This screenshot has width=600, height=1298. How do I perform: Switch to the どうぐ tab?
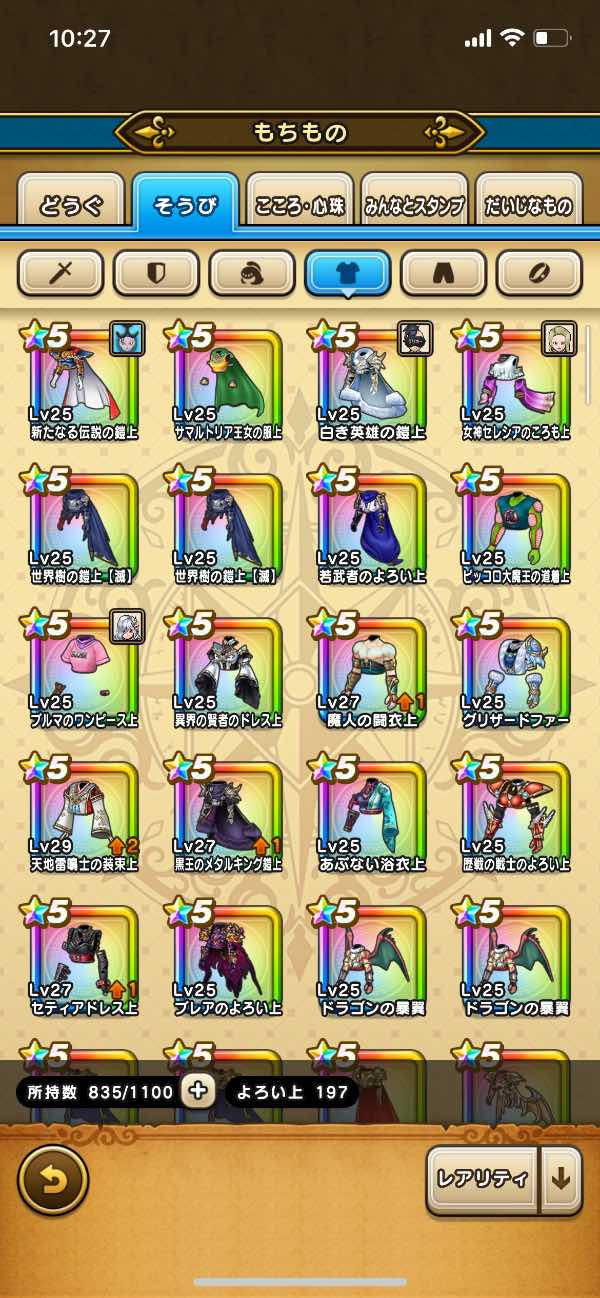tap(71, 205)
